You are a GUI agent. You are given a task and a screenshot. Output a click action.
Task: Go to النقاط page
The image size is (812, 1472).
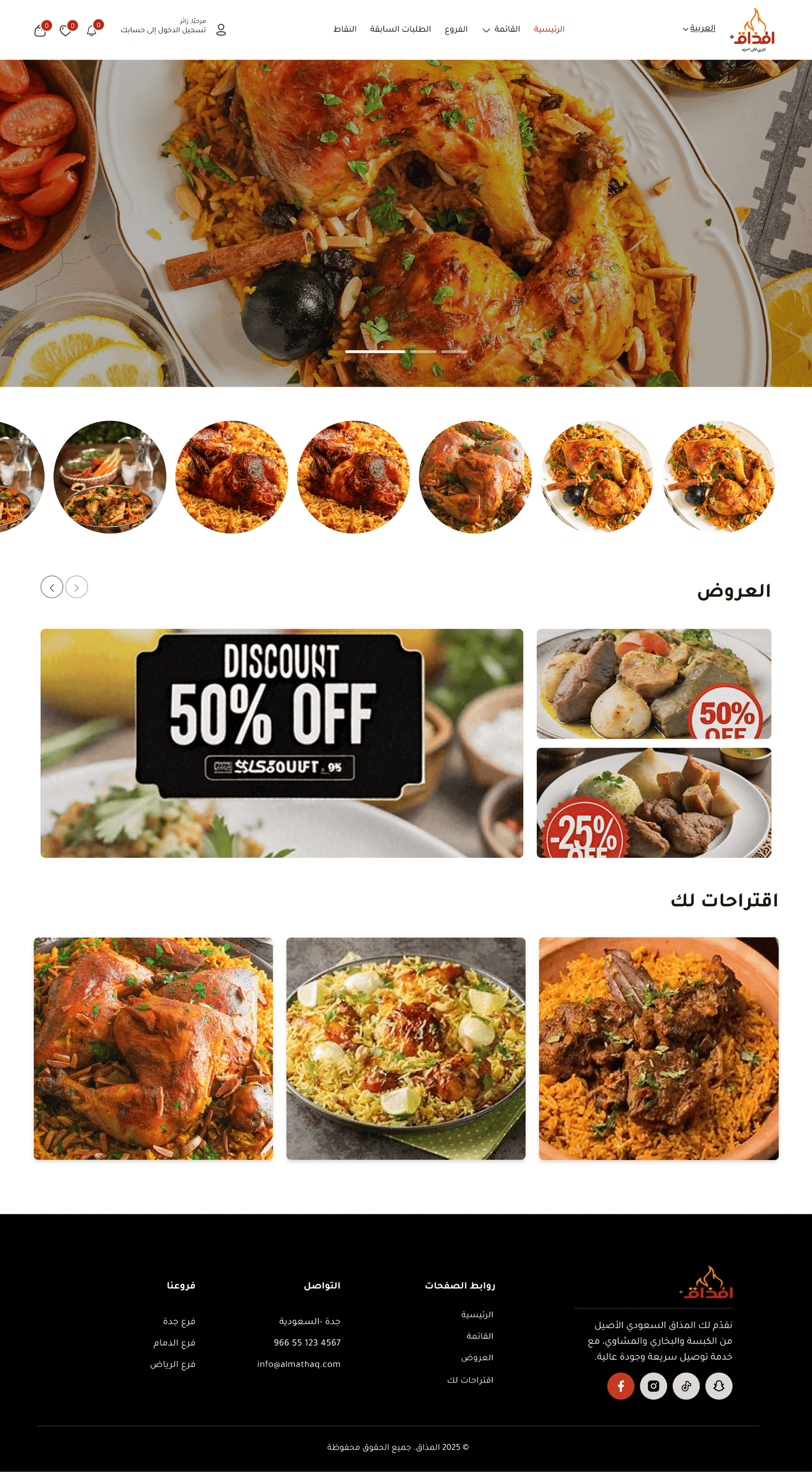pos(345,29)
